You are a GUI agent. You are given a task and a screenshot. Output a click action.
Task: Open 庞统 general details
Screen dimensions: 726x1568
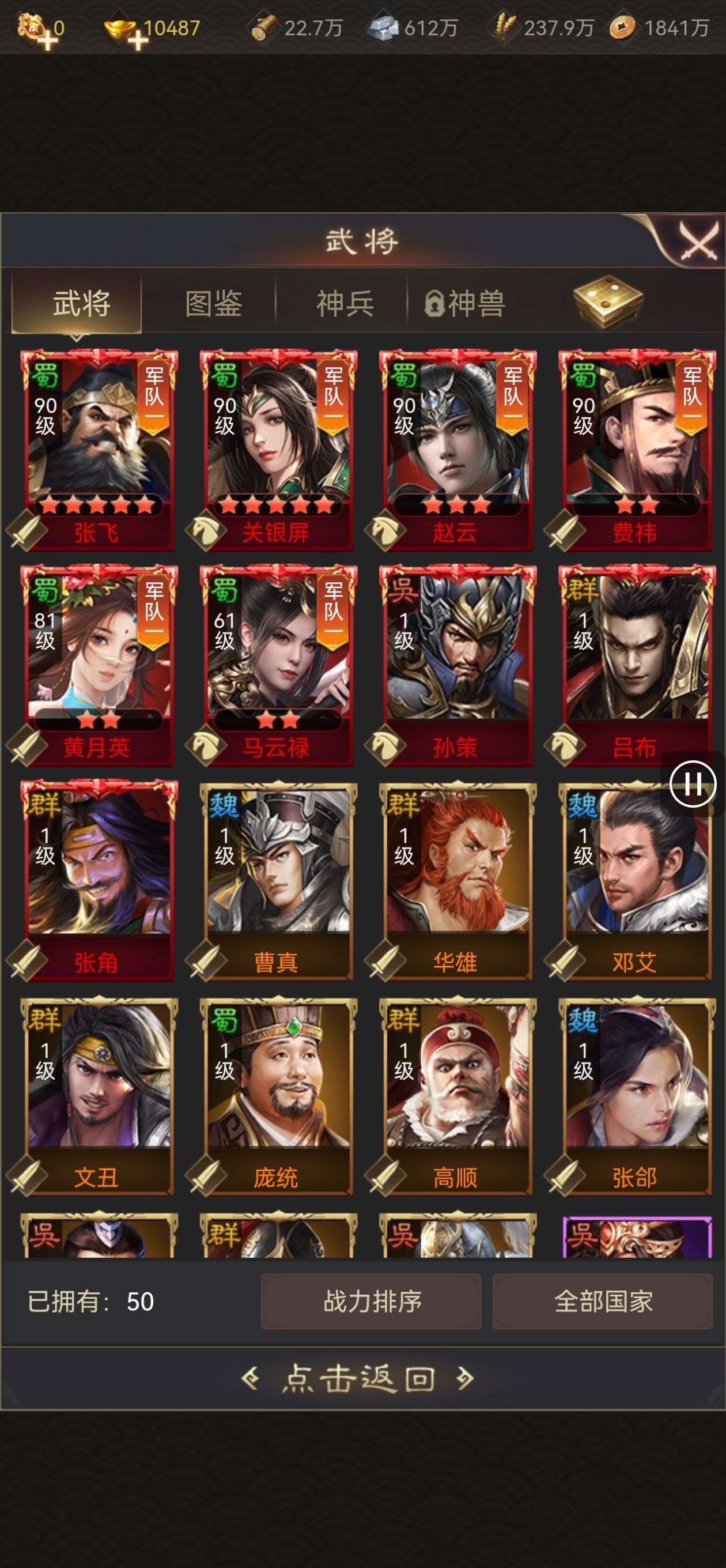(x=277, y=1095)
